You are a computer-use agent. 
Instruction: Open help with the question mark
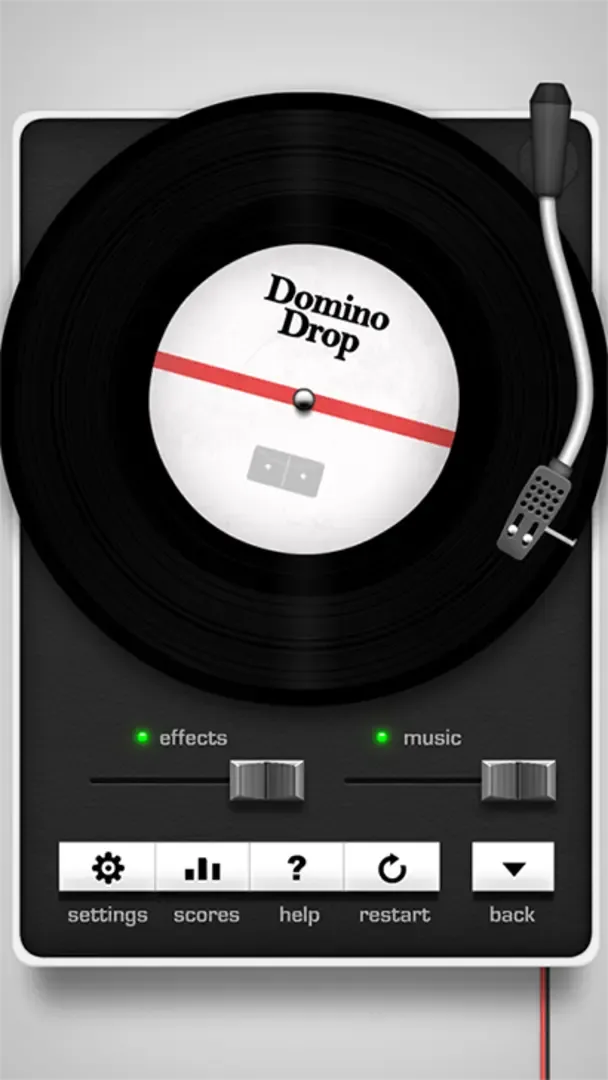tap(297, 868)
